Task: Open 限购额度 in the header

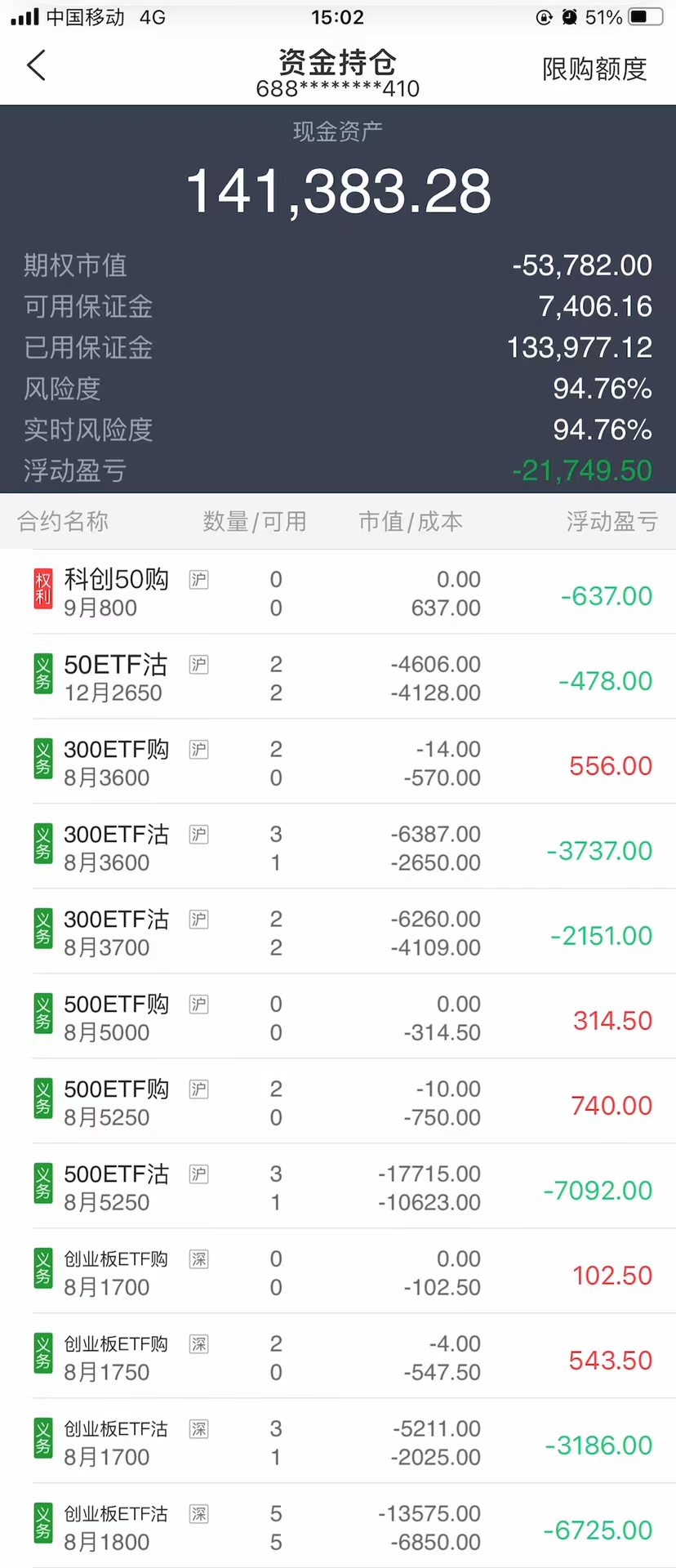Action: tap(594, 69)
